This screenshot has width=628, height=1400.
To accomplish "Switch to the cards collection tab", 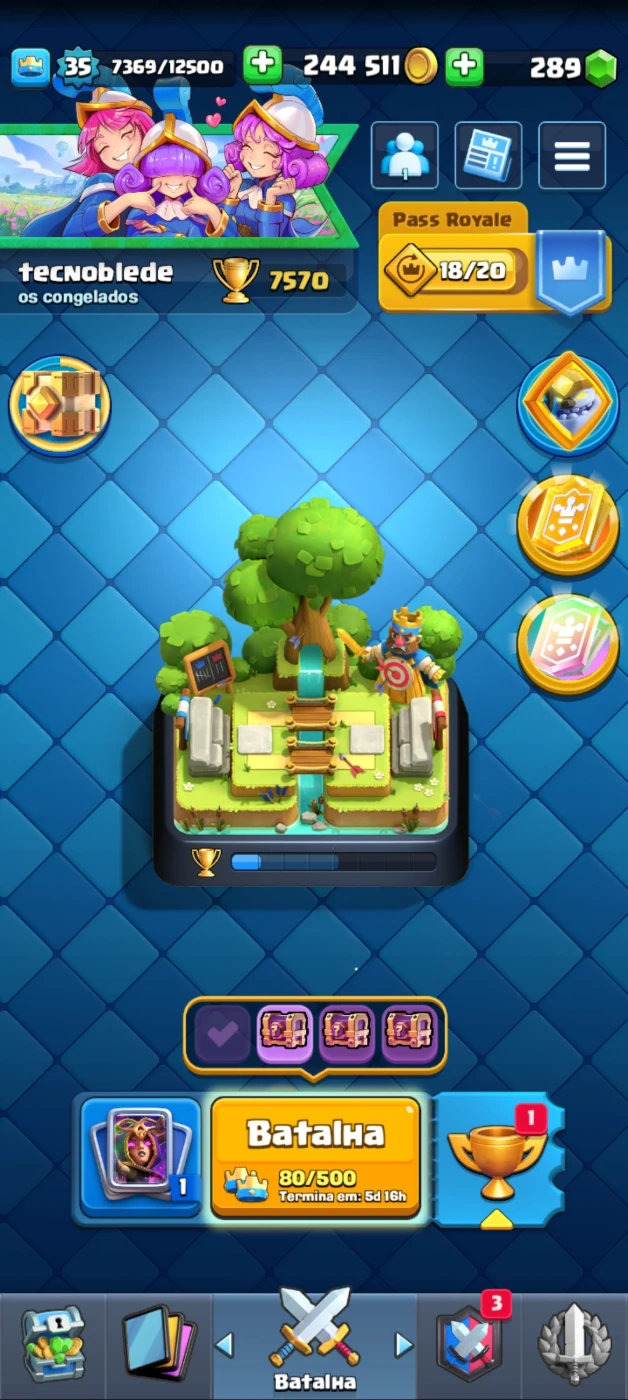I will [159, 1345].
